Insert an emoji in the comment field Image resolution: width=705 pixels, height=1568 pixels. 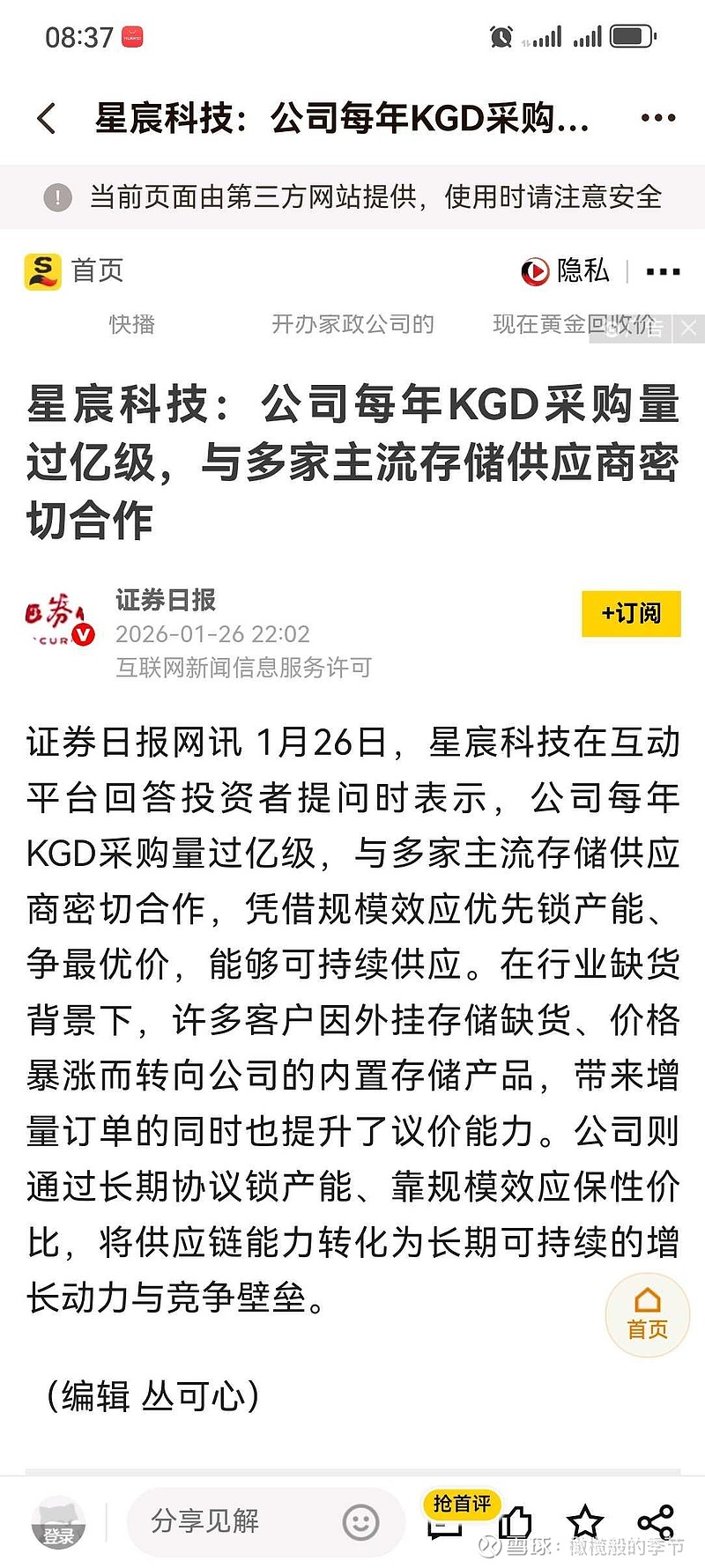coord(357,1521)
